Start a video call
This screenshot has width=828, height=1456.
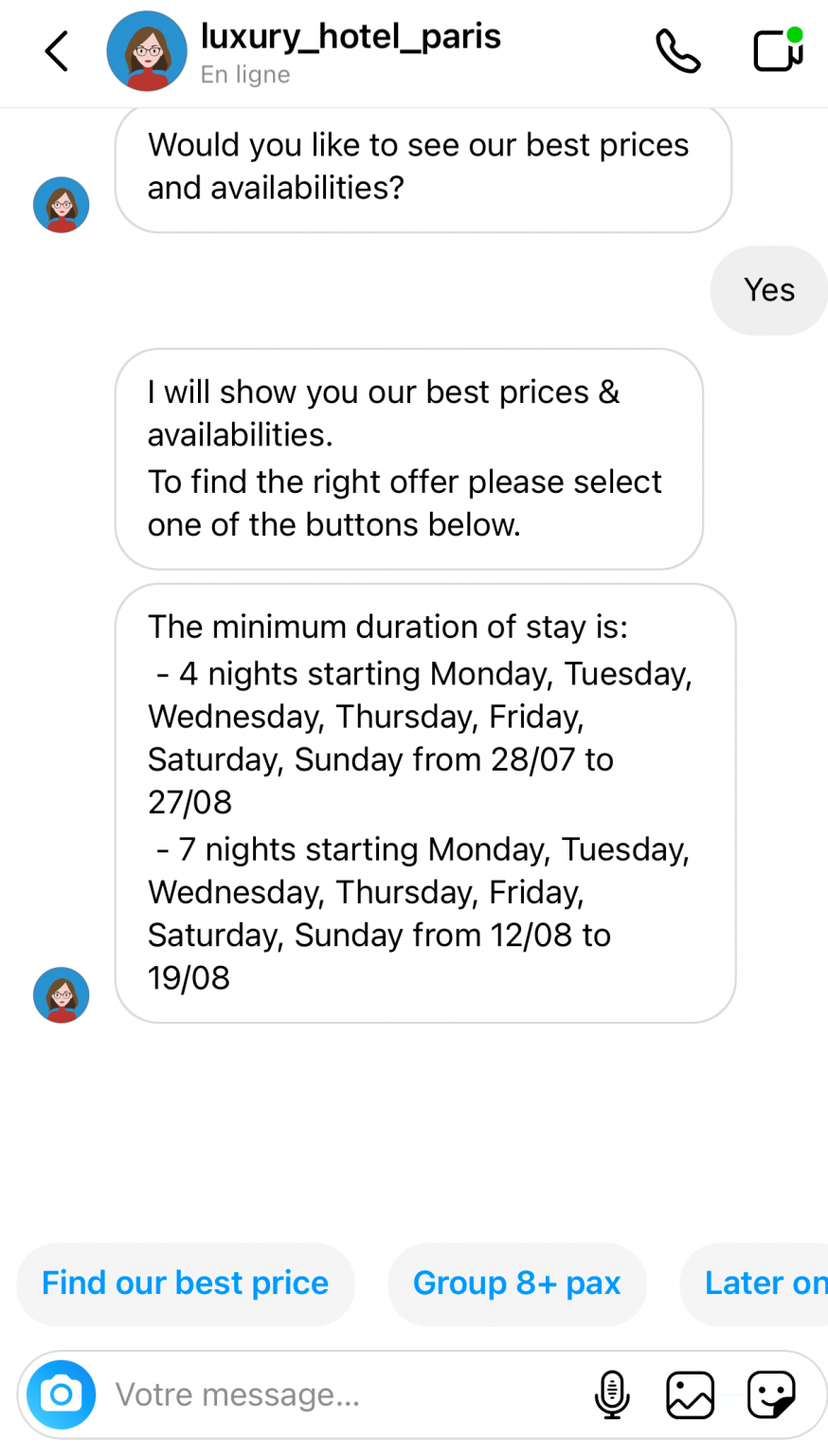click(777, 50)
